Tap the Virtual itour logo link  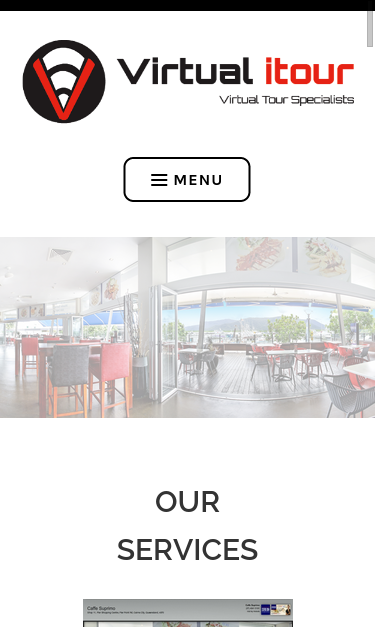[188, 81]
